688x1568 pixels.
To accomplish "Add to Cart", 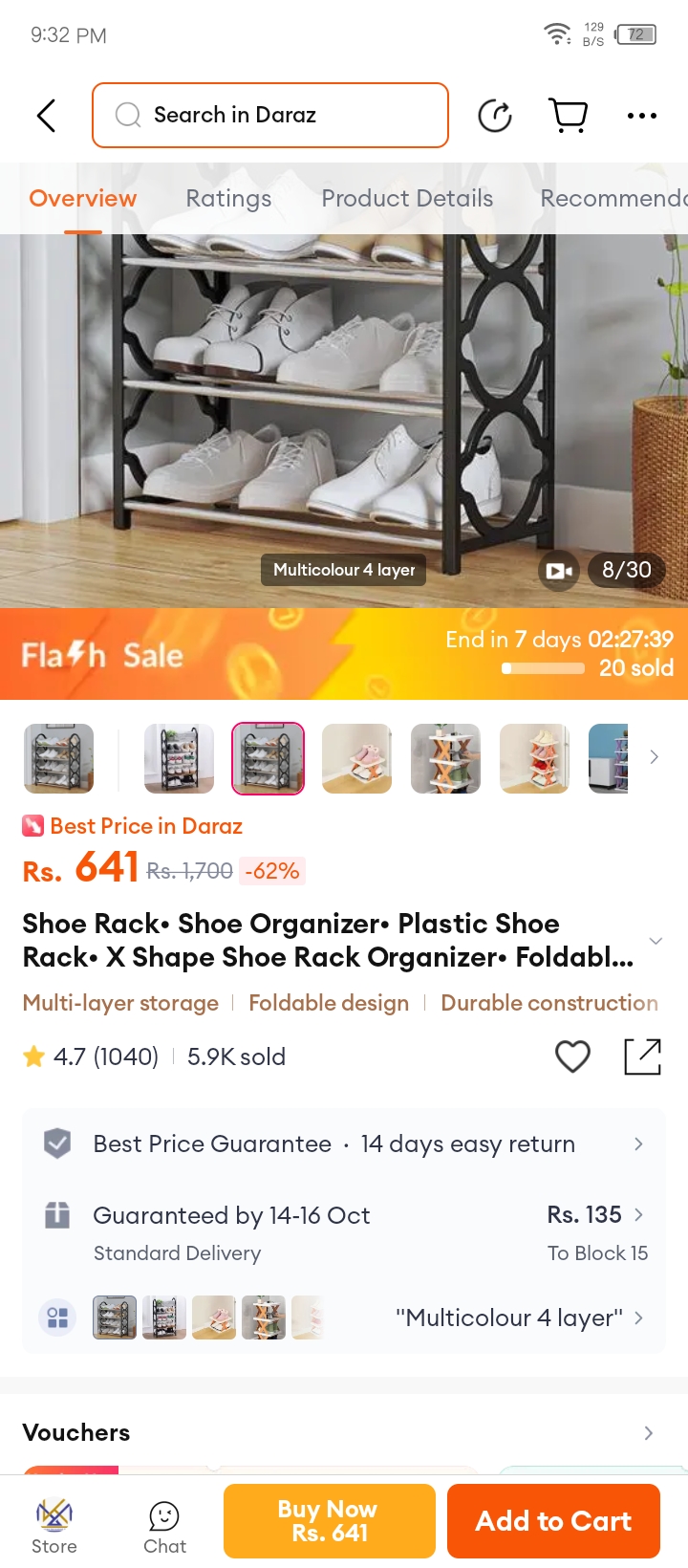I will 553,1521.
